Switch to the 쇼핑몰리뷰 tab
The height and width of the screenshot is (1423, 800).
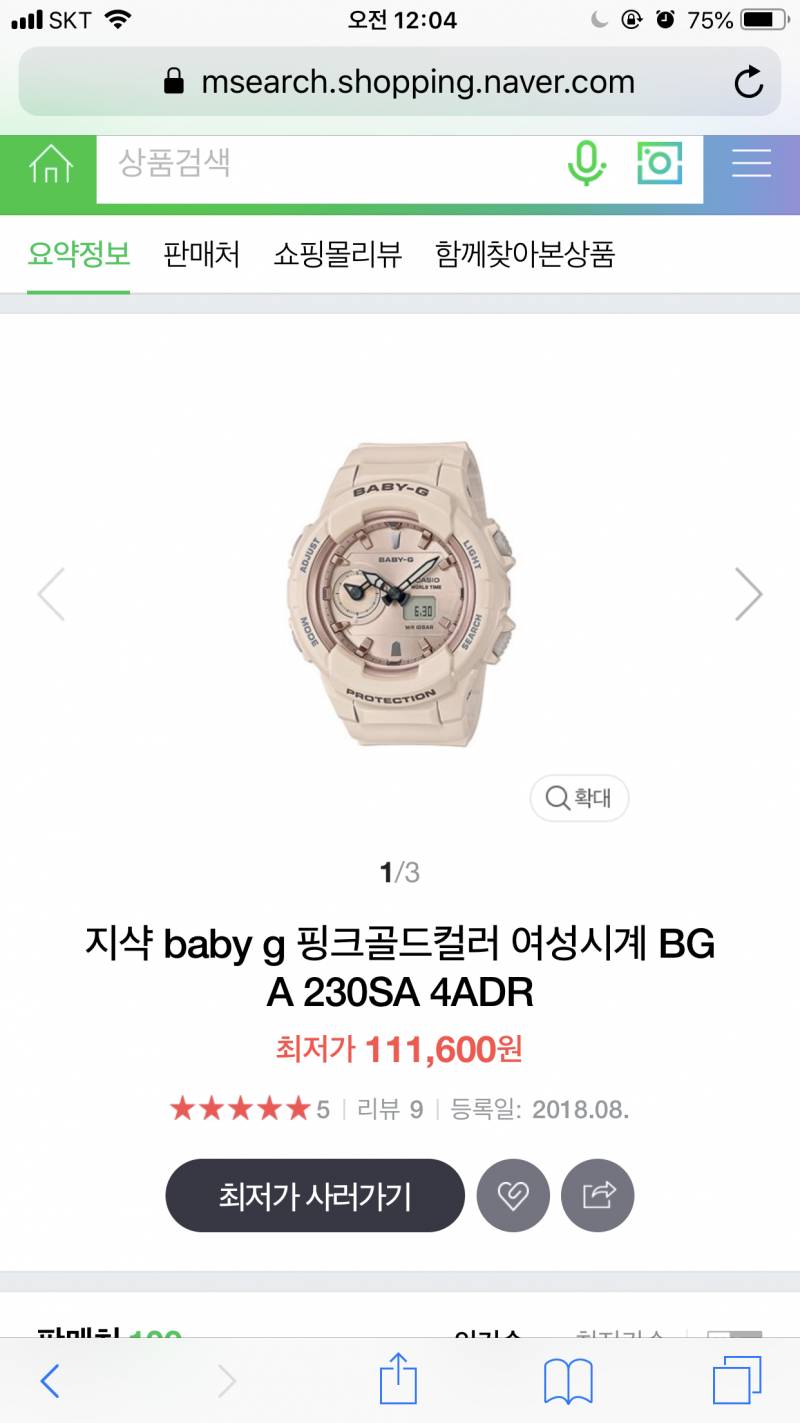point(338,254)
